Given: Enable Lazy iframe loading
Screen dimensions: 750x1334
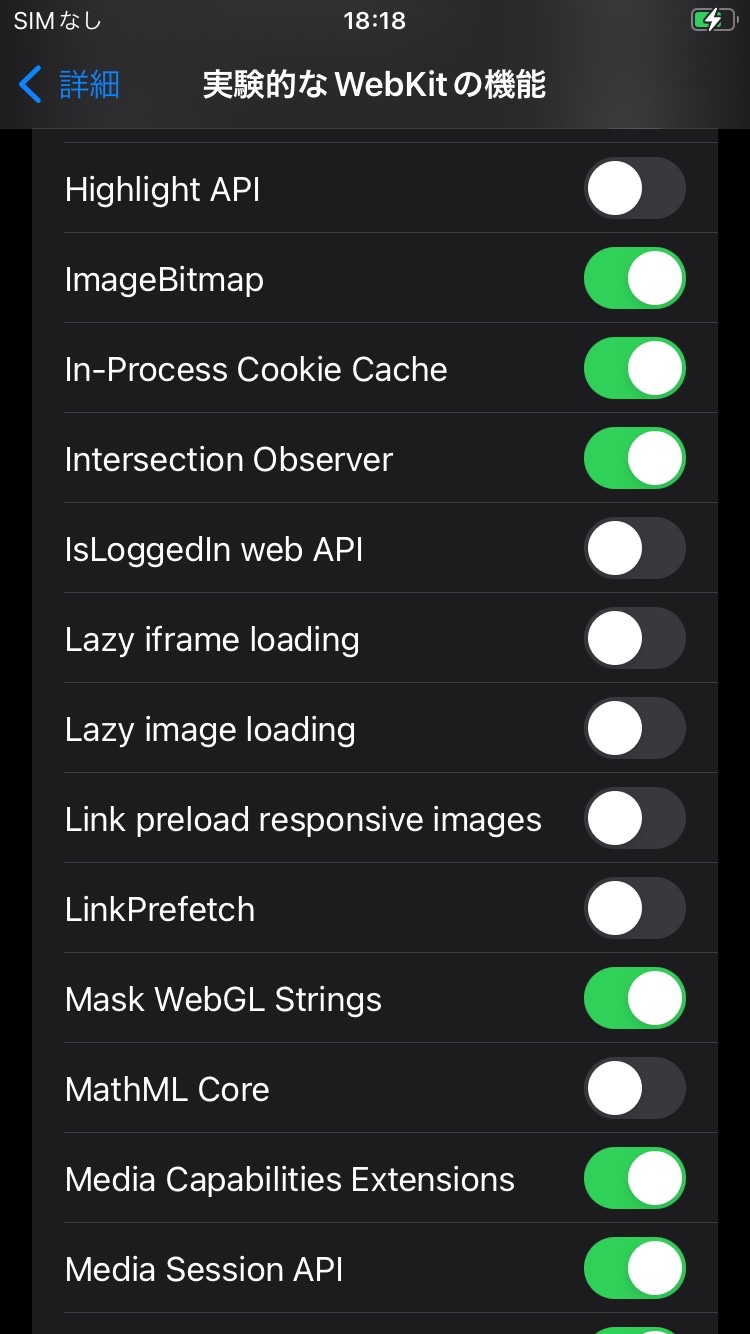Looking at the screenshot, I should point(634,638).
